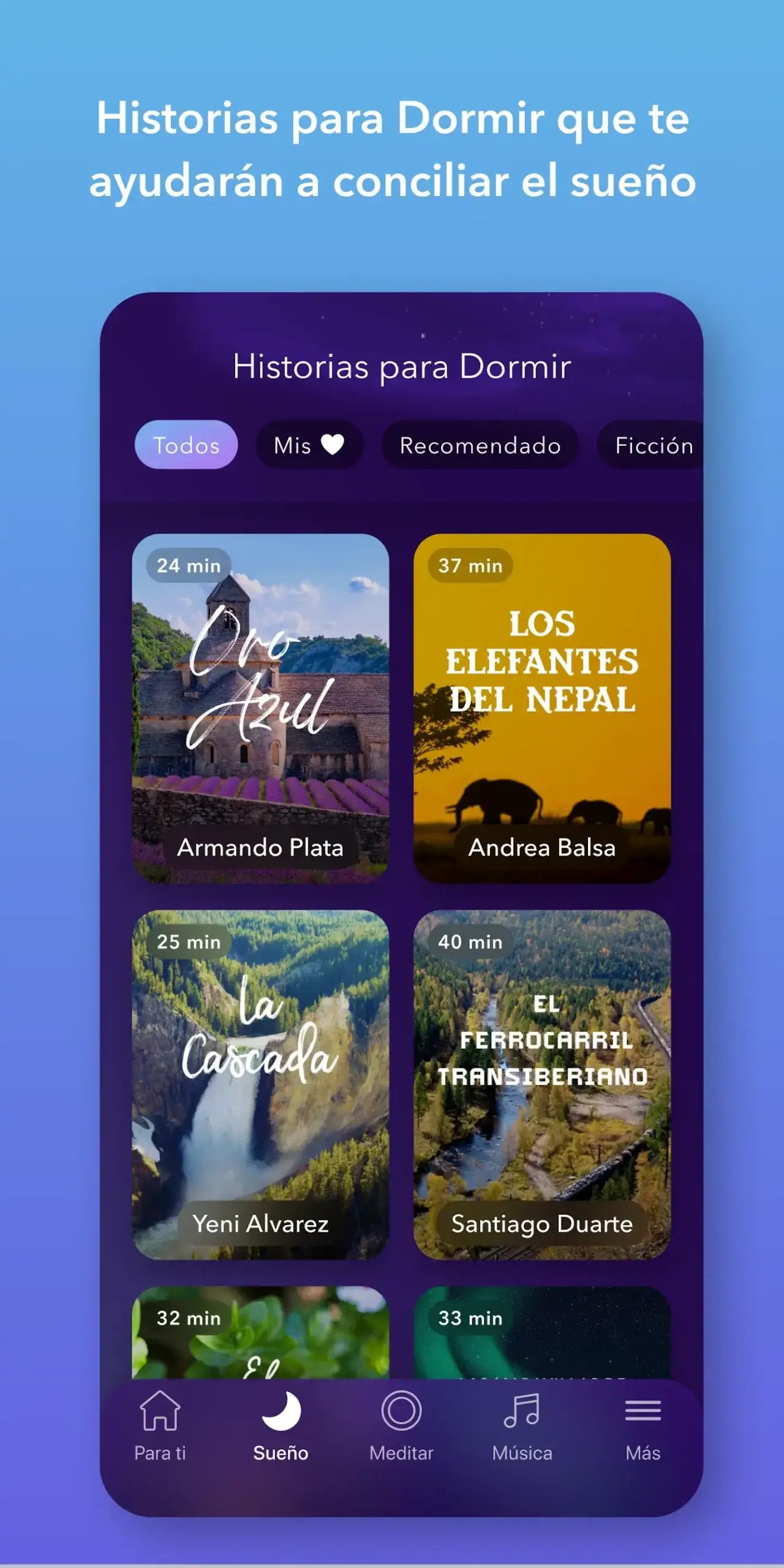This screenshot has width=784, height=1568.
Task: Click the Armando Plata narrator label
Action: click(x=260, y=847)
